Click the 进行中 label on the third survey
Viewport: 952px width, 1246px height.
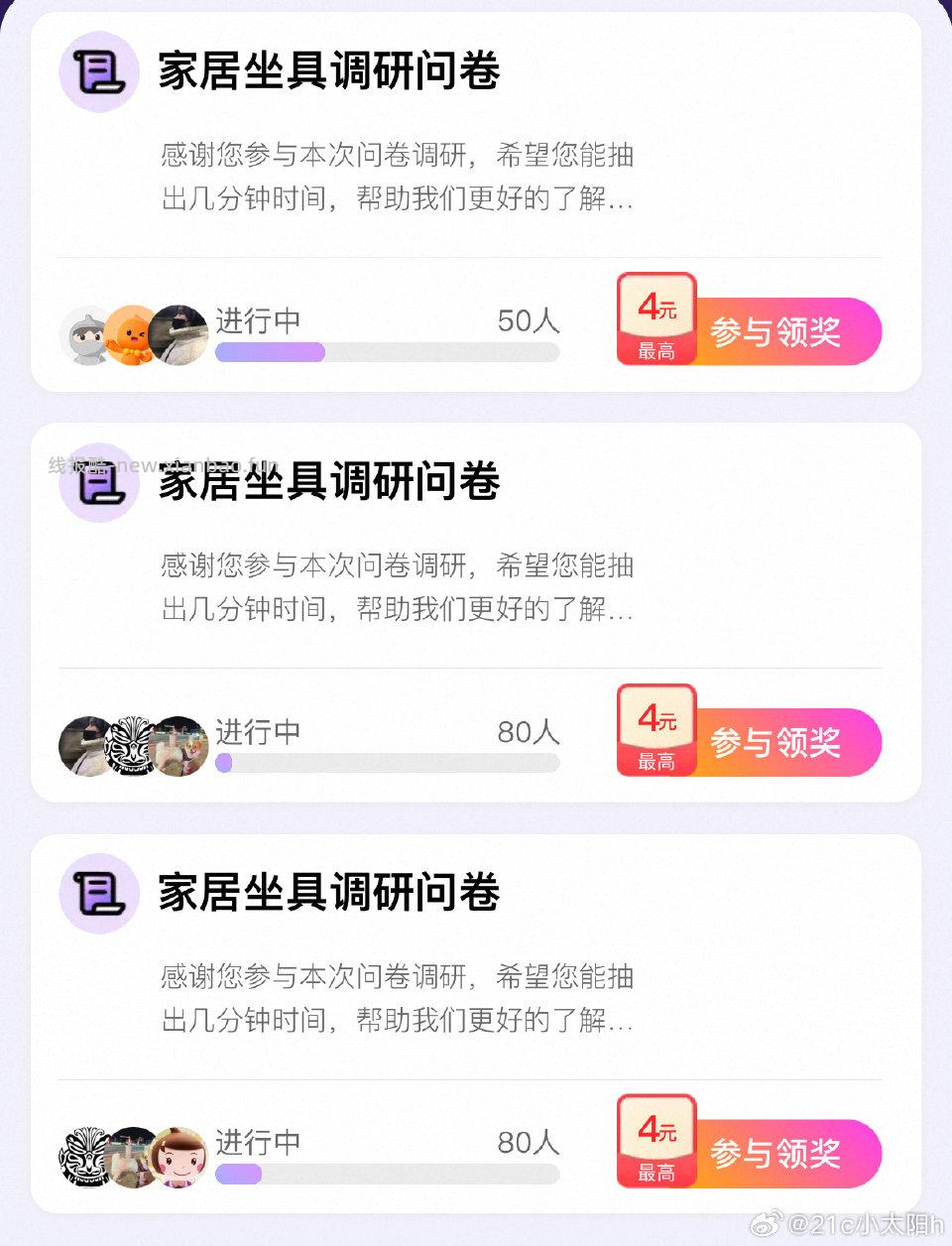tap(256, 1143)
